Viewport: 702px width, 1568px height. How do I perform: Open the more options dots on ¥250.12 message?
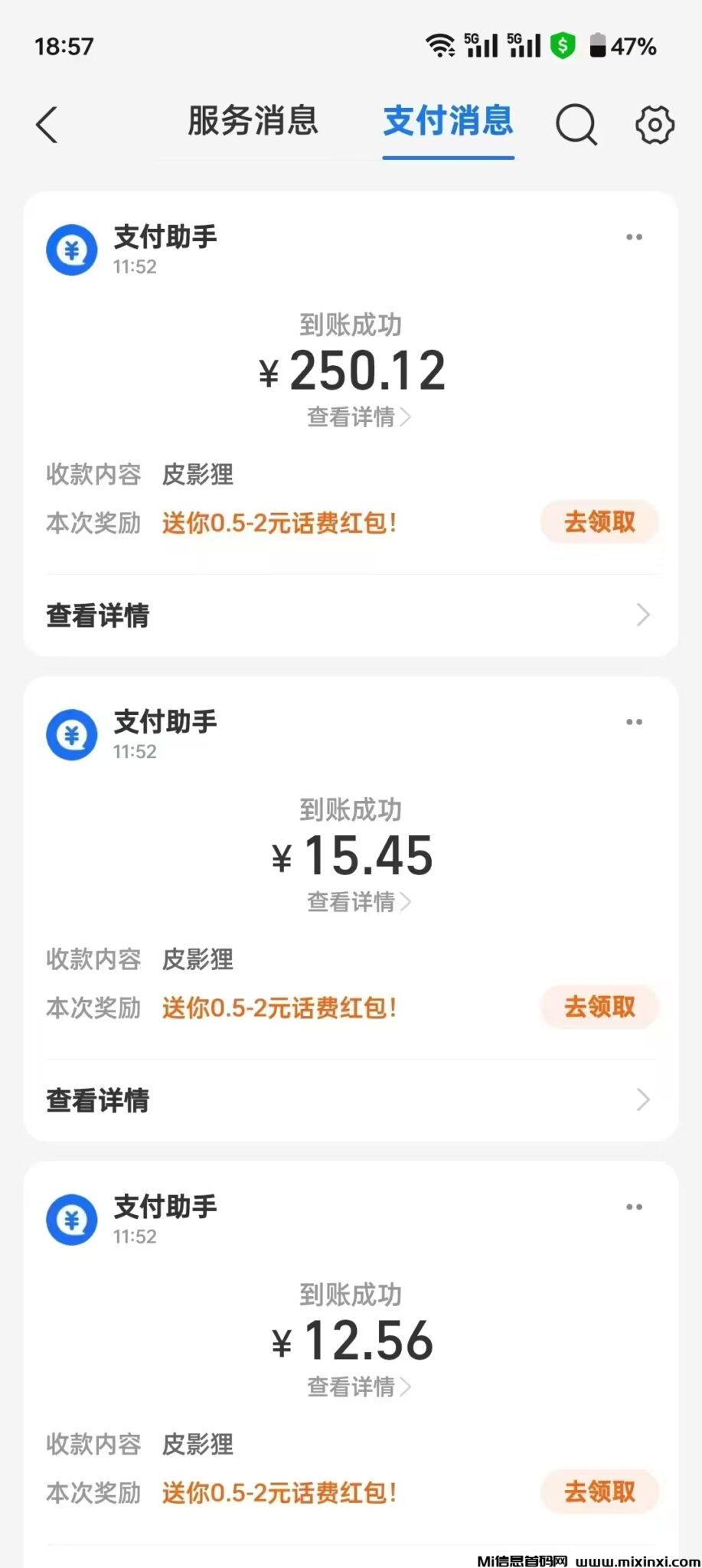635,237
